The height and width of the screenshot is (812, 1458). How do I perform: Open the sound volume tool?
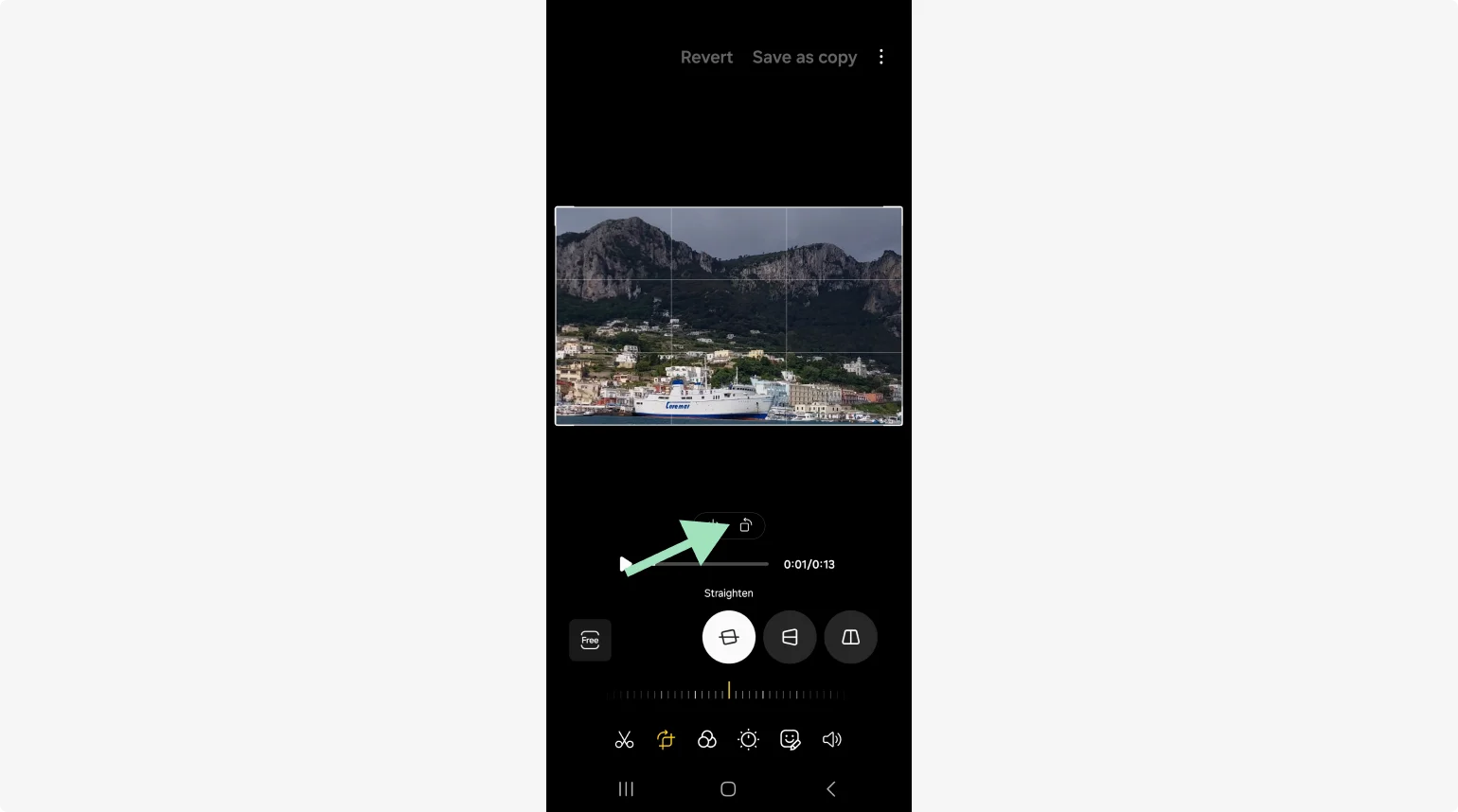coord(831,739)
